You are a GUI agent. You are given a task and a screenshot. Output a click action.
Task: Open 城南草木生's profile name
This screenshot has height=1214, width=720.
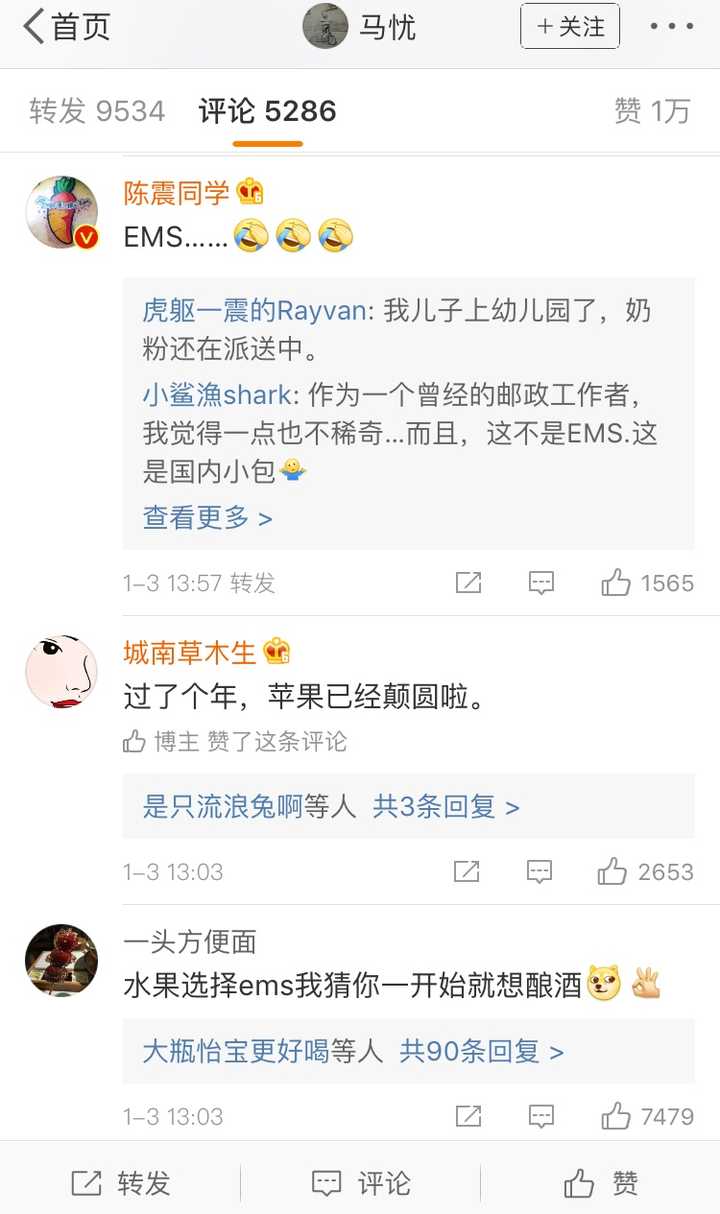pos(190,653)
